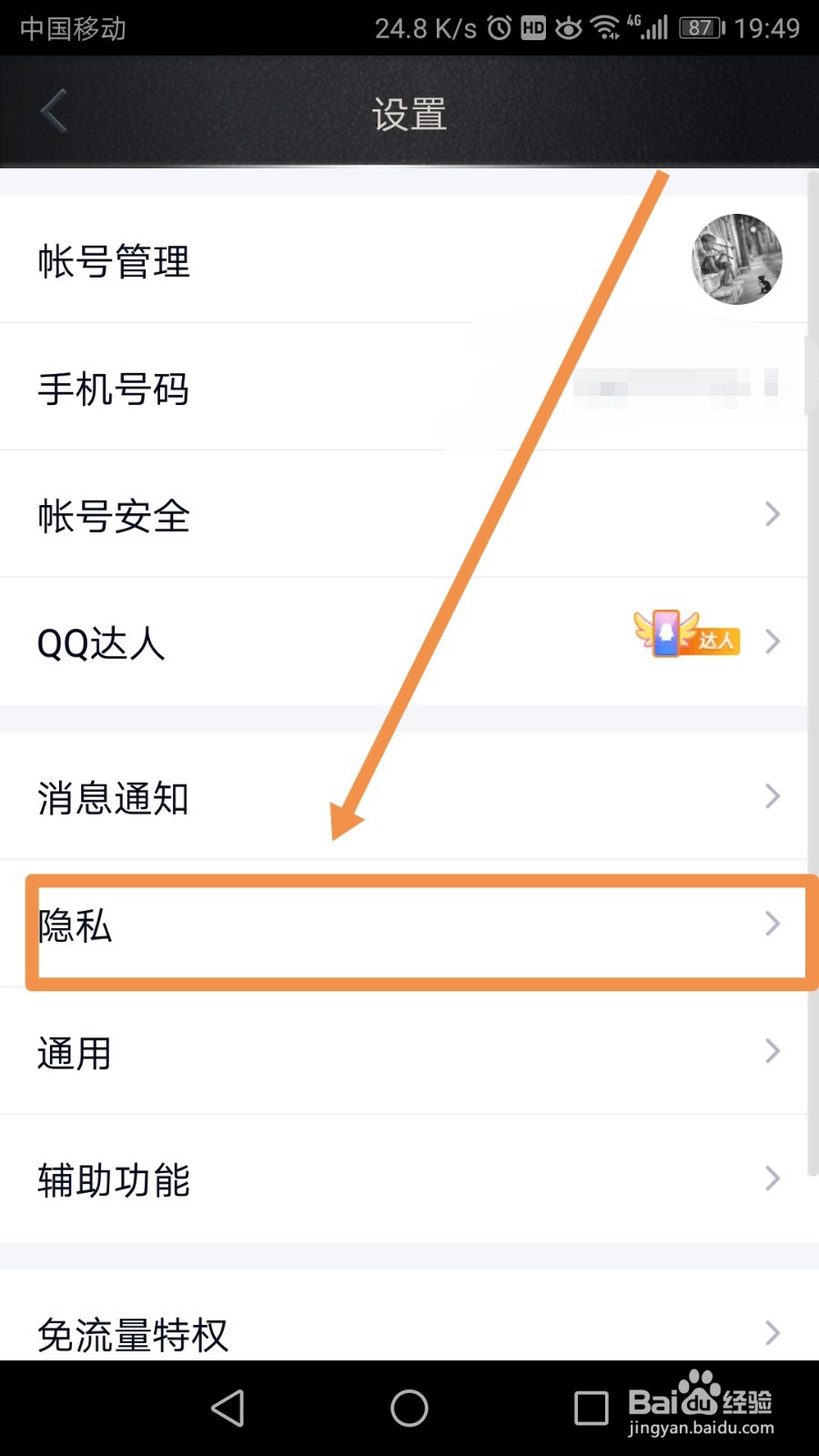Tap the eye-protection mode status icon
This screenshot has width=819, height=1456.
coord(568,27)
